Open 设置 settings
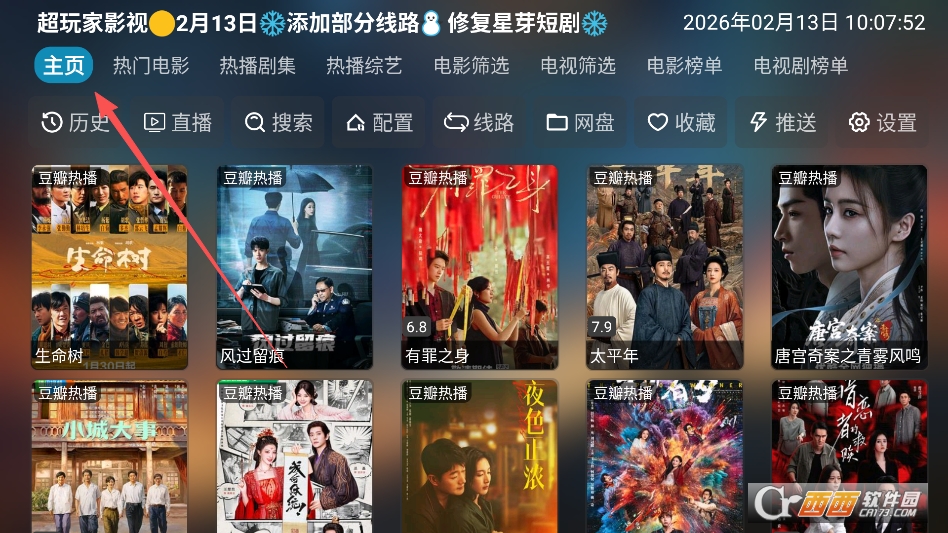This screenshot has width=948, height=533. pyautogui.click(x=883, y=123)
